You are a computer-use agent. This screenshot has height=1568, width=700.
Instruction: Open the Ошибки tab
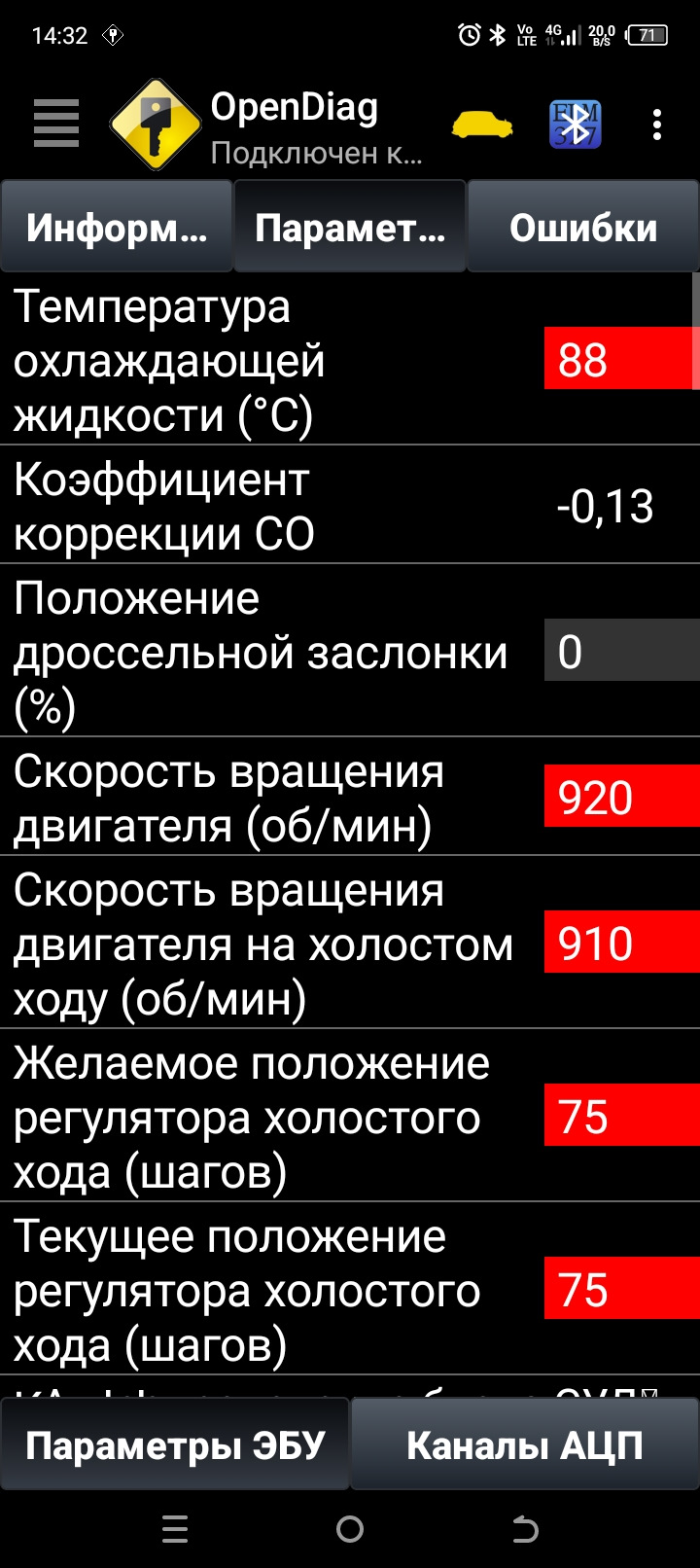pyautogui.click(x=583, y=228)
